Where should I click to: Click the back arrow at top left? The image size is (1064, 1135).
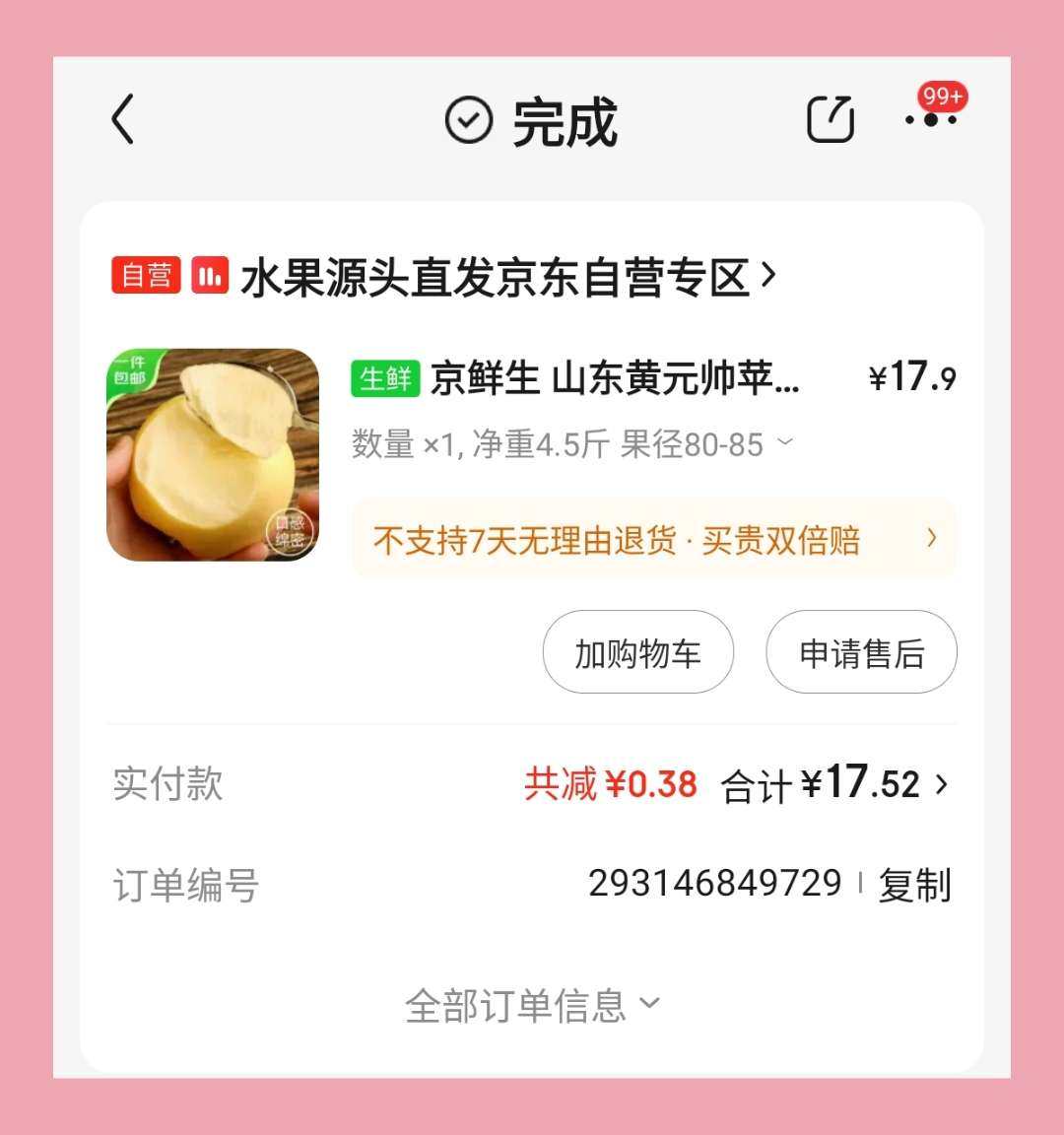coord(122,117)
